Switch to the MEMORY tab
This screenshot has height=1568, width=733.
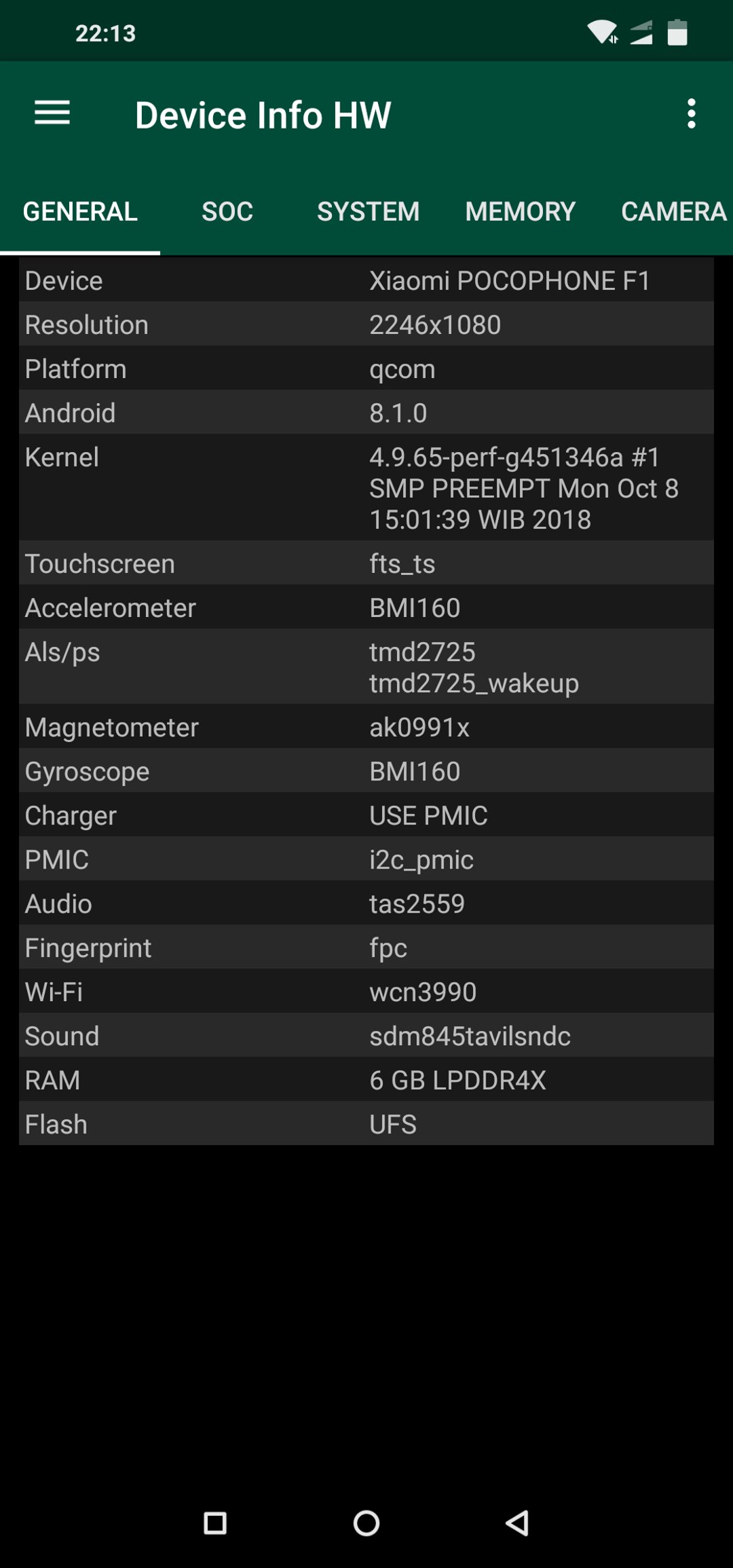pyautogui.click(x=521, y=211)
